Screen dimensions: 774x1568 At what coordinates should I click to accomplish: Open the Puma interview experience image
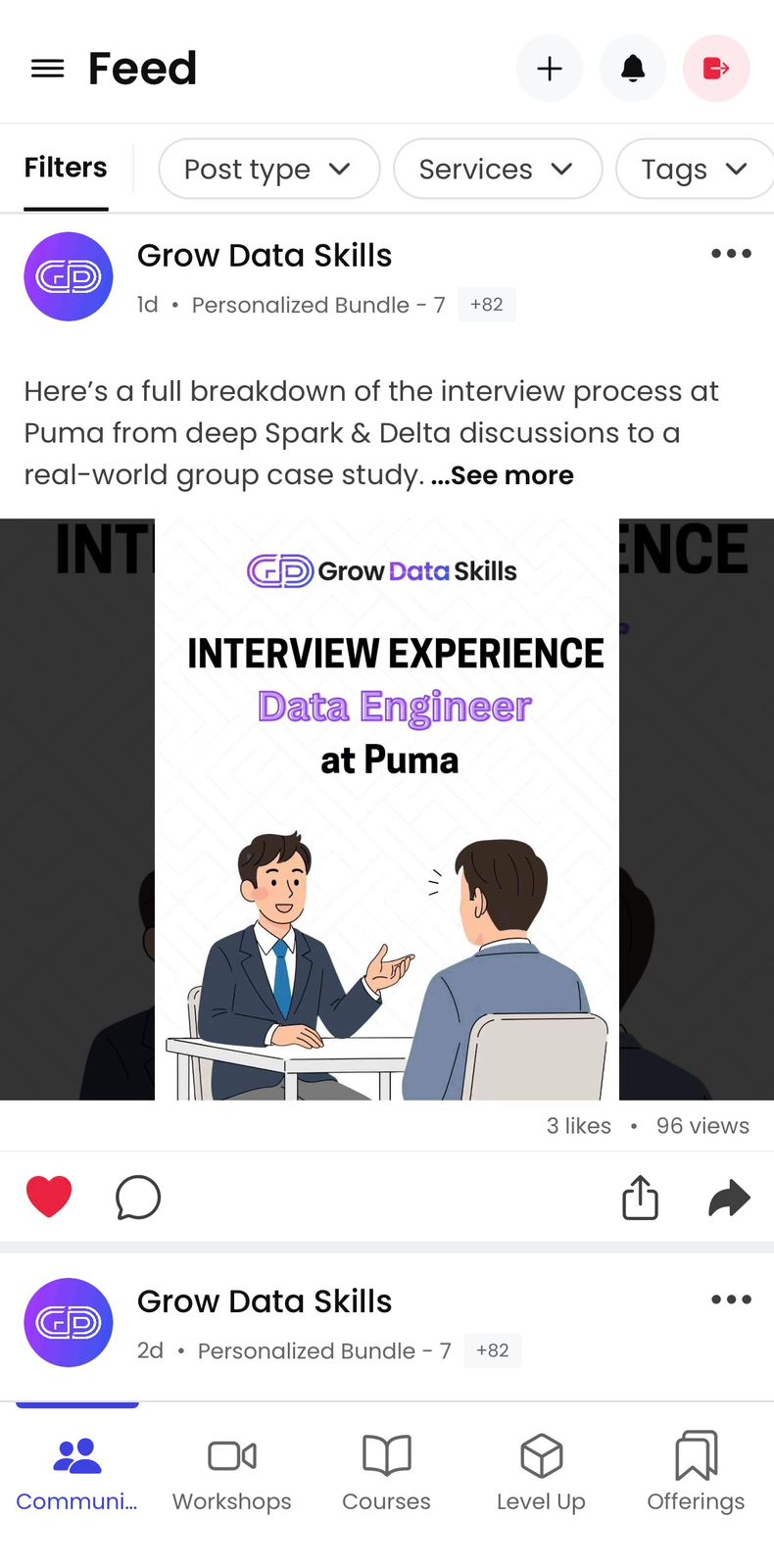coord(387,808)
